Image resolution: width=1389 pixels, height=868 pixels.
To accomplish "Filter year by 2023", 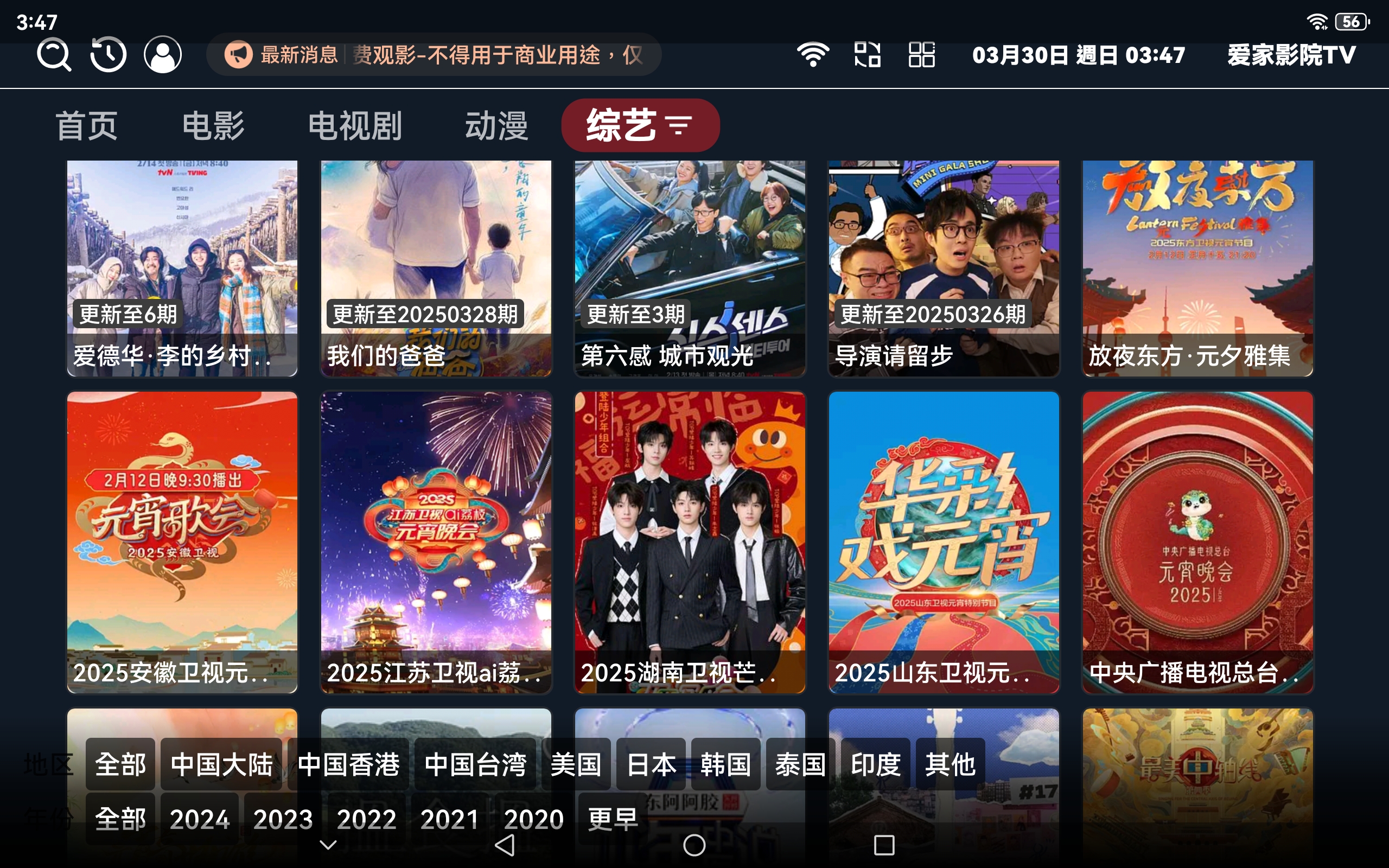I will (x=282, y=819).
